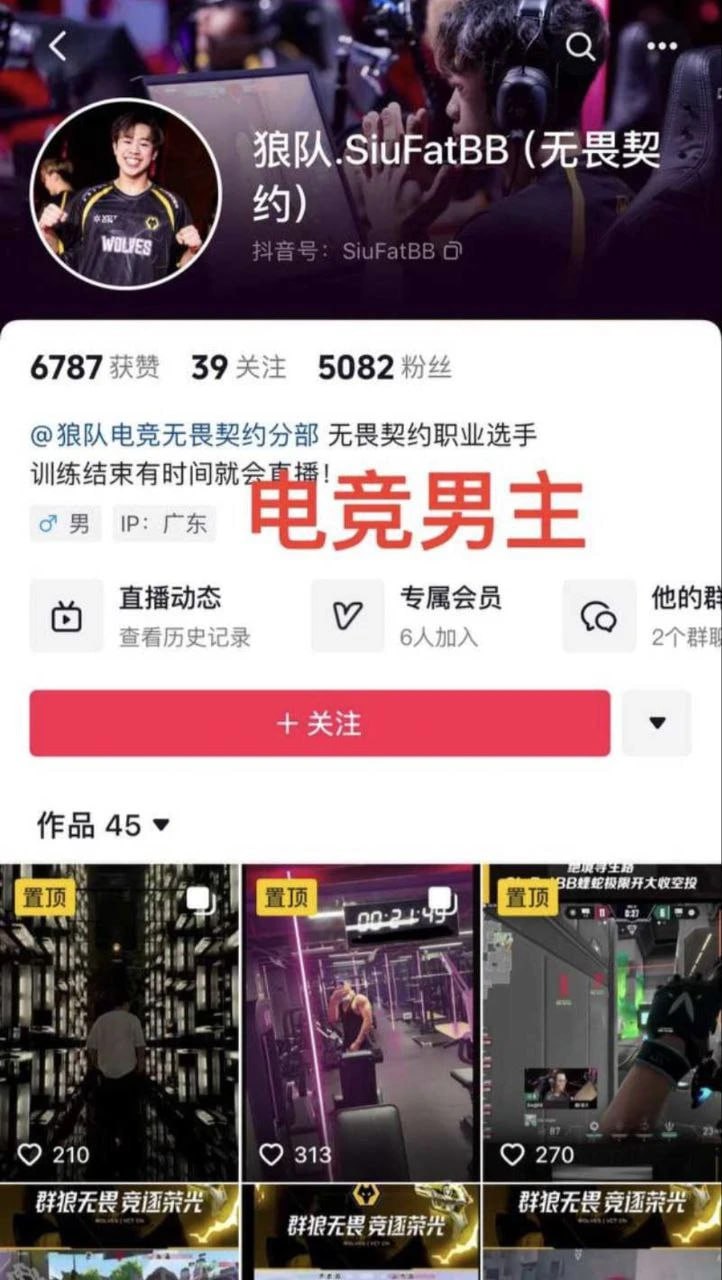View the profile avatar photo
The height and width of the screenshot is (1280, 722).
[x=126, y=194]
